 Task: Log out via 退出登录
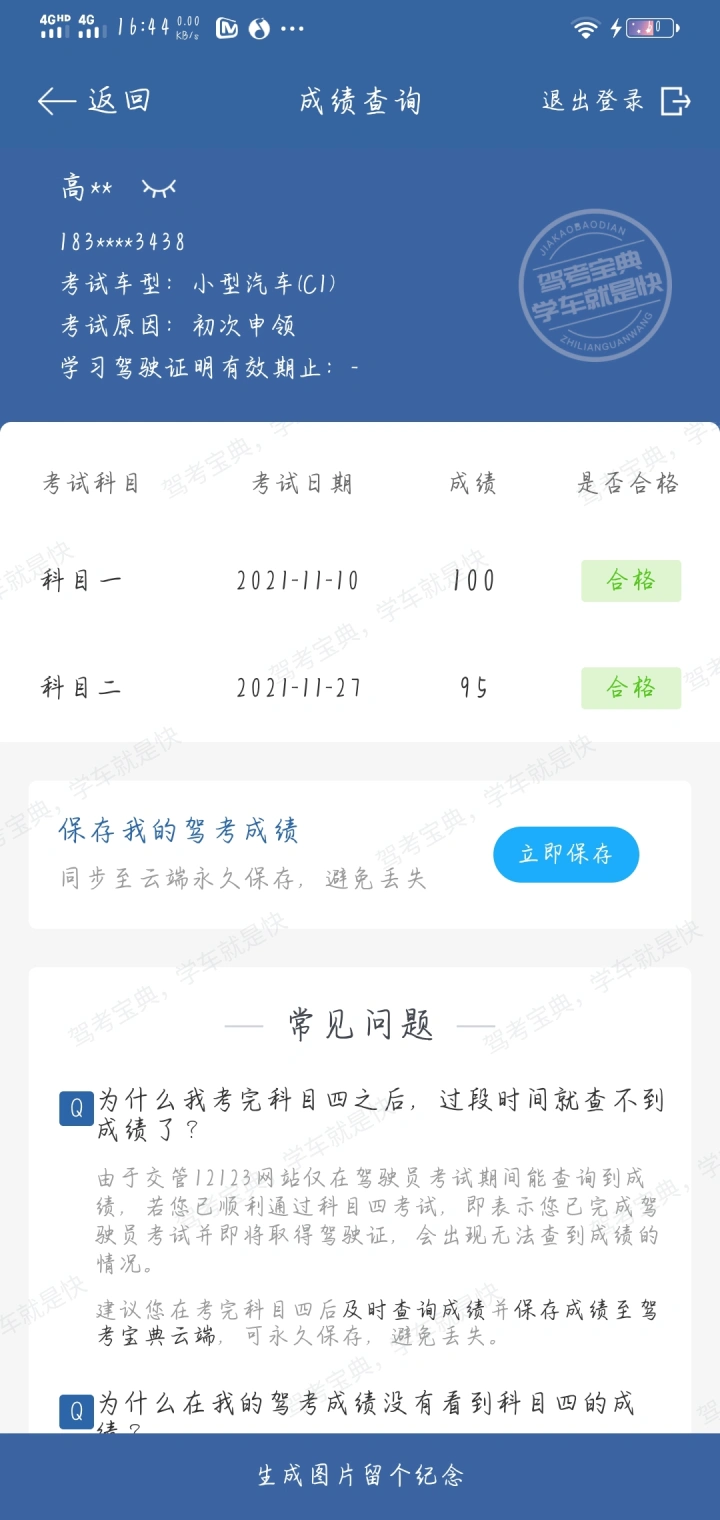click(616, 101)
